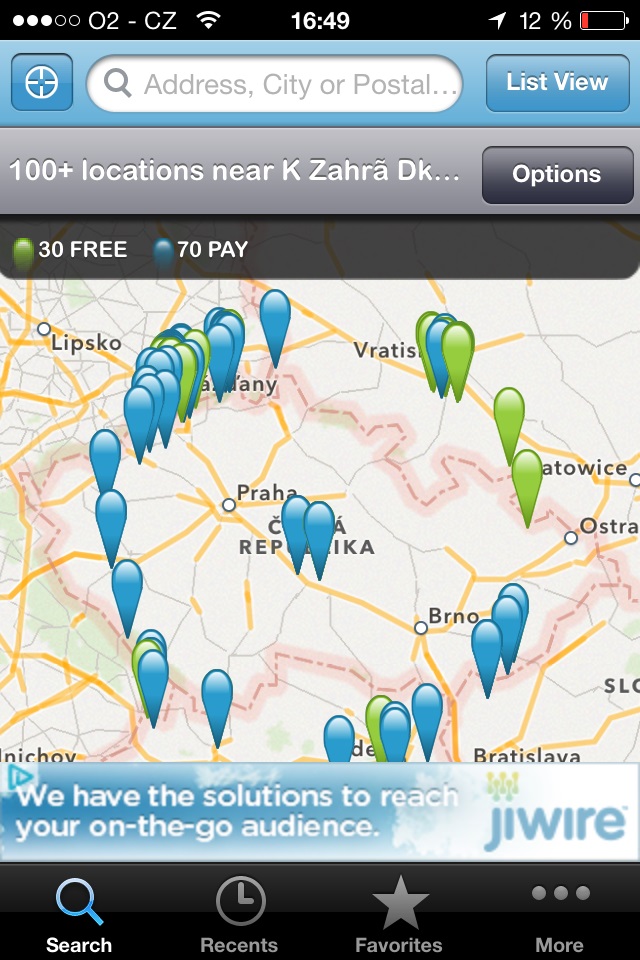This screenshot has height=960, width=640.
Task: Open the jiwire ad banner
Action: pos(320,812)
